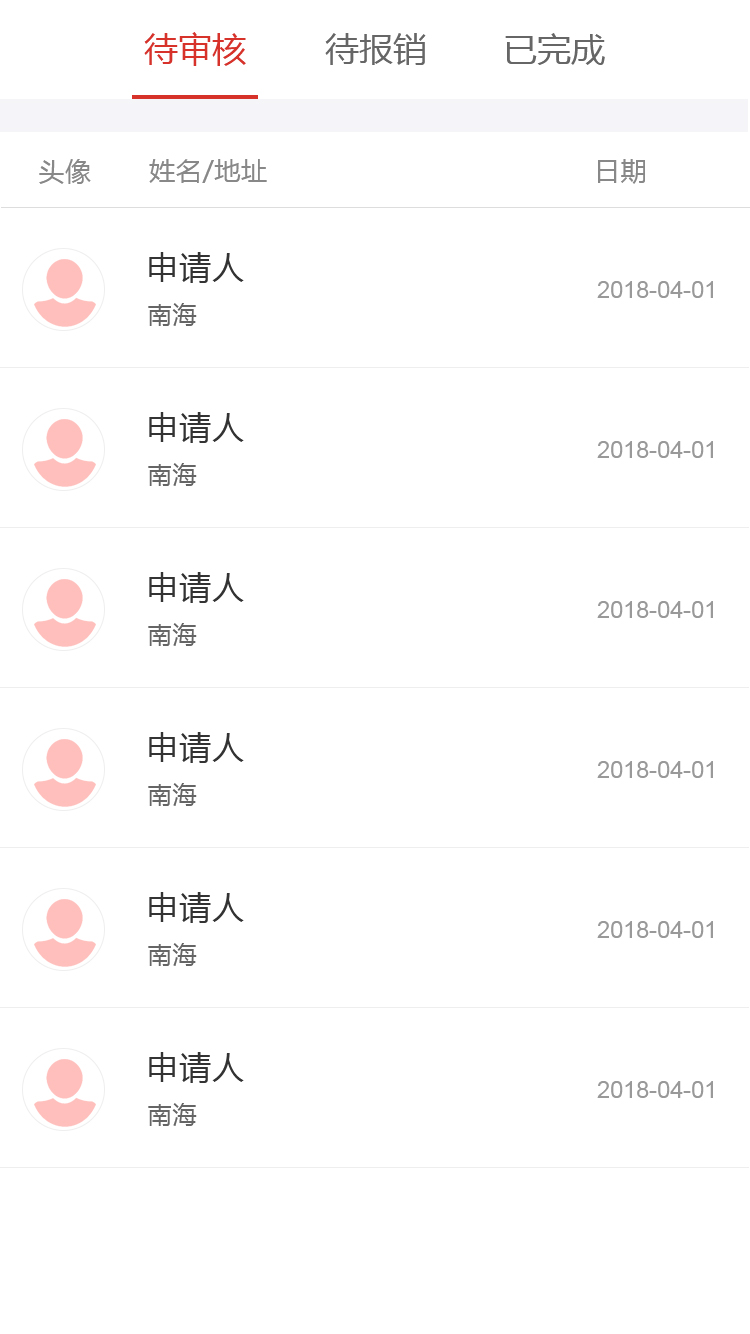Switch to the 待报销 tab
The image size is (750, 1334).
click(x=375, y=50)
